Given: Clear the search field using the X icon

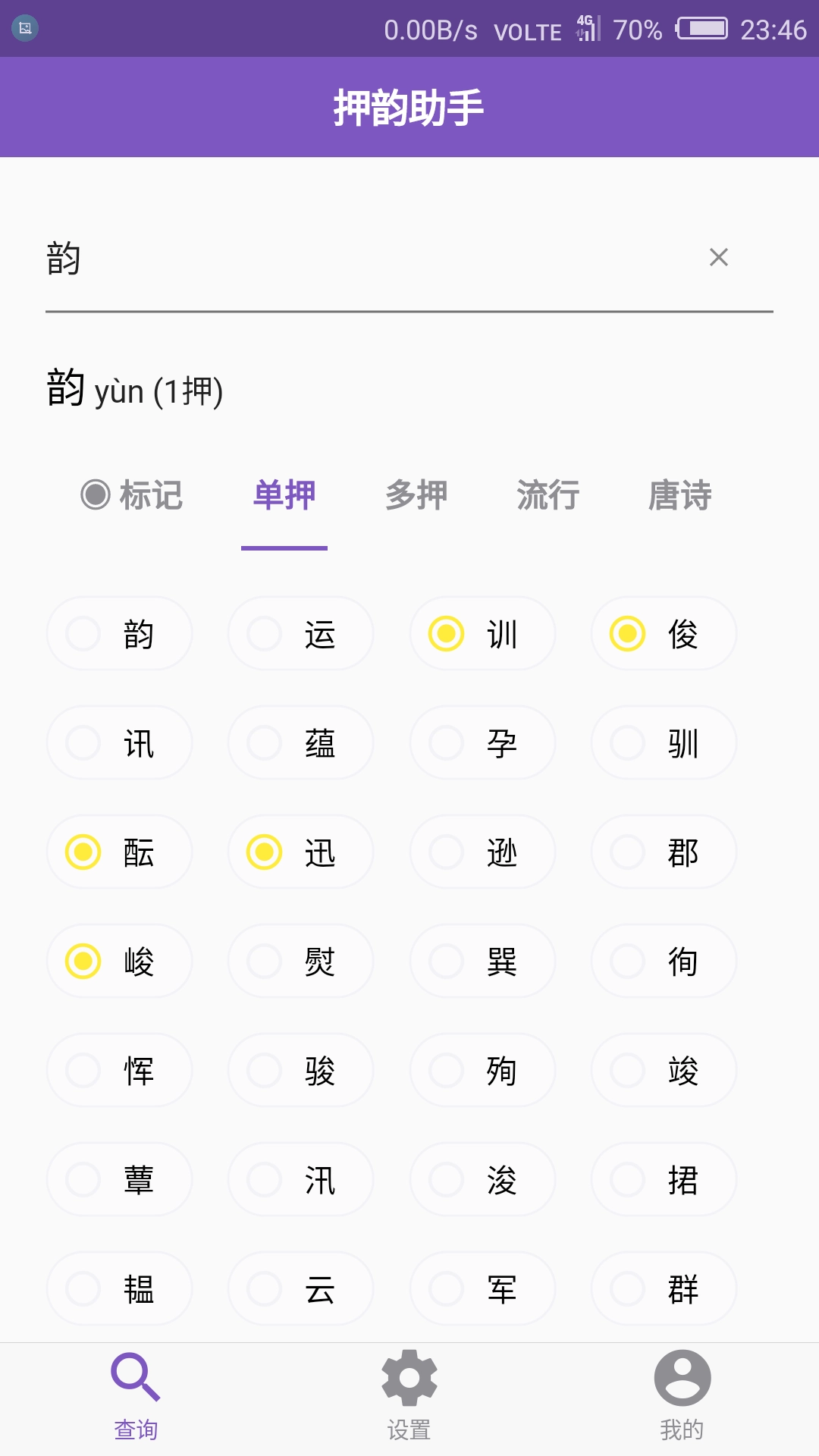Looking at the screenshot, I should [x=718, y=259].
